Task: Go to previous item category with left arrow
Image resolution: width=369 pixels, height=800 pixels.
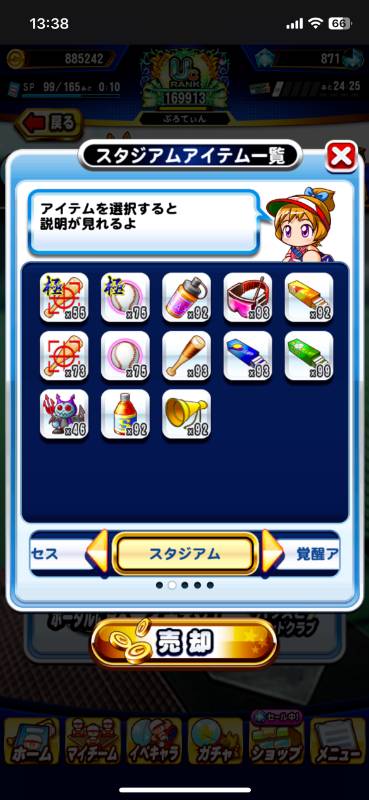Action: pyautogui.click(x=98, y=554)
